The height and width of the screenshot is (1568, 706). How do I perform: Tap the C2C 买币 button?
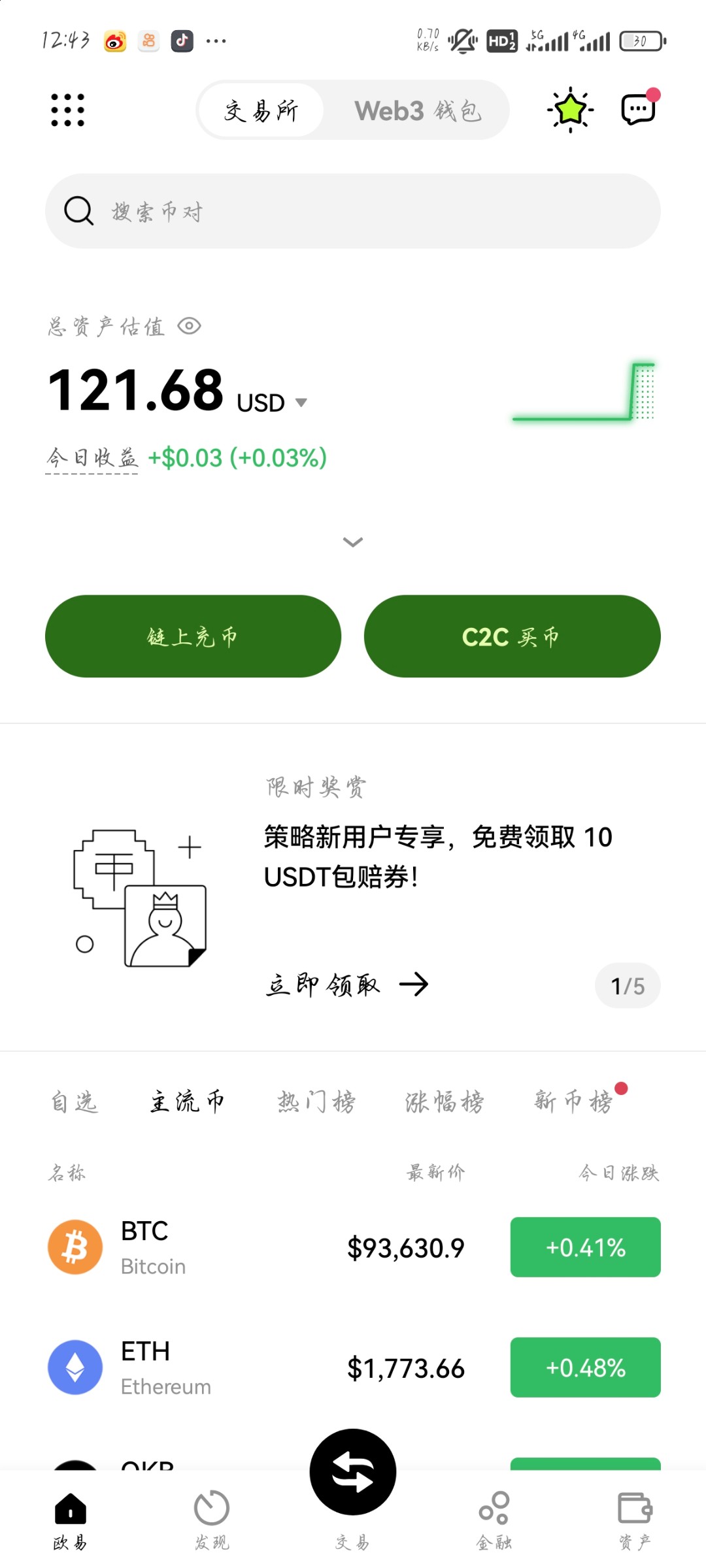click(512, 636)
